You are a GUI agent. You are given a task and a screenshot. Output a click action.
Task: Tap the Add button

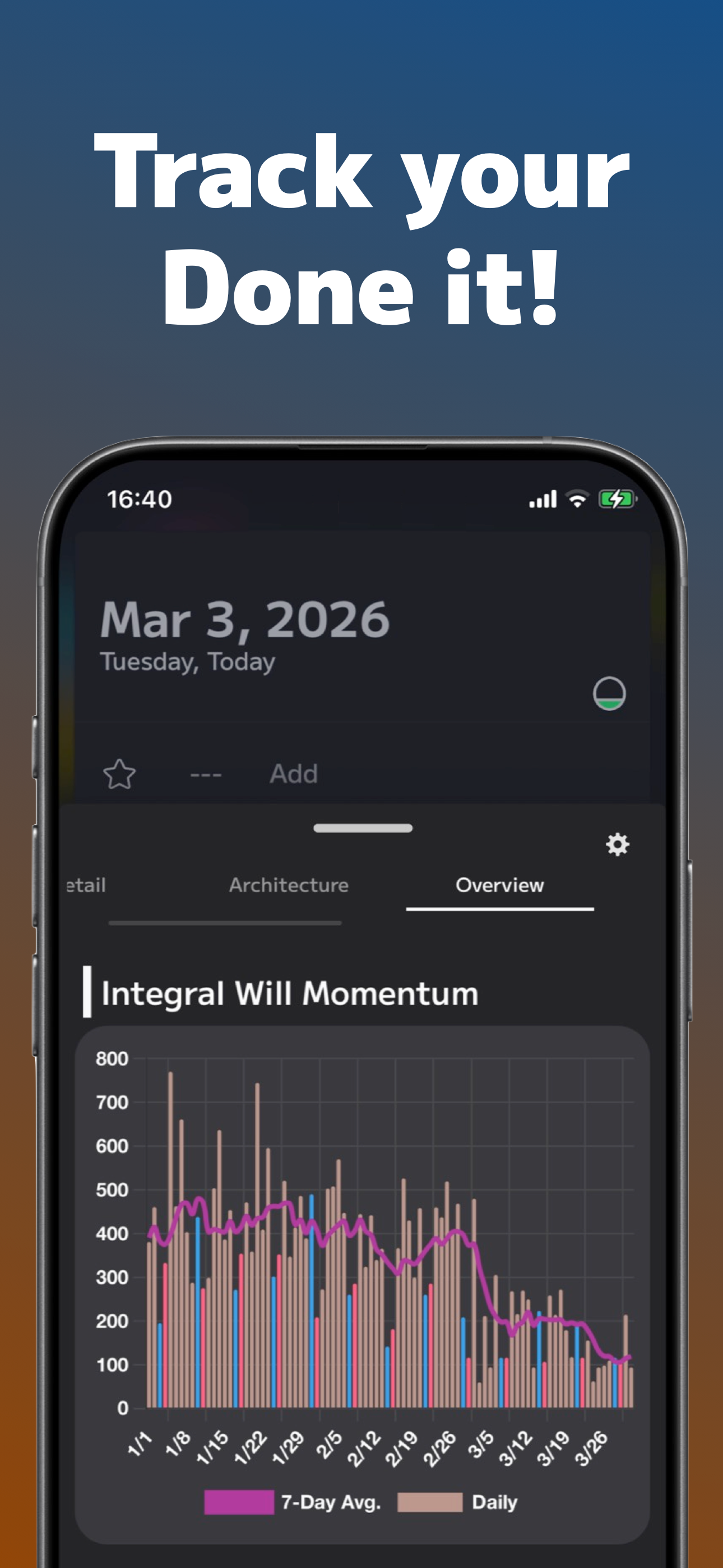click(293, 774)
